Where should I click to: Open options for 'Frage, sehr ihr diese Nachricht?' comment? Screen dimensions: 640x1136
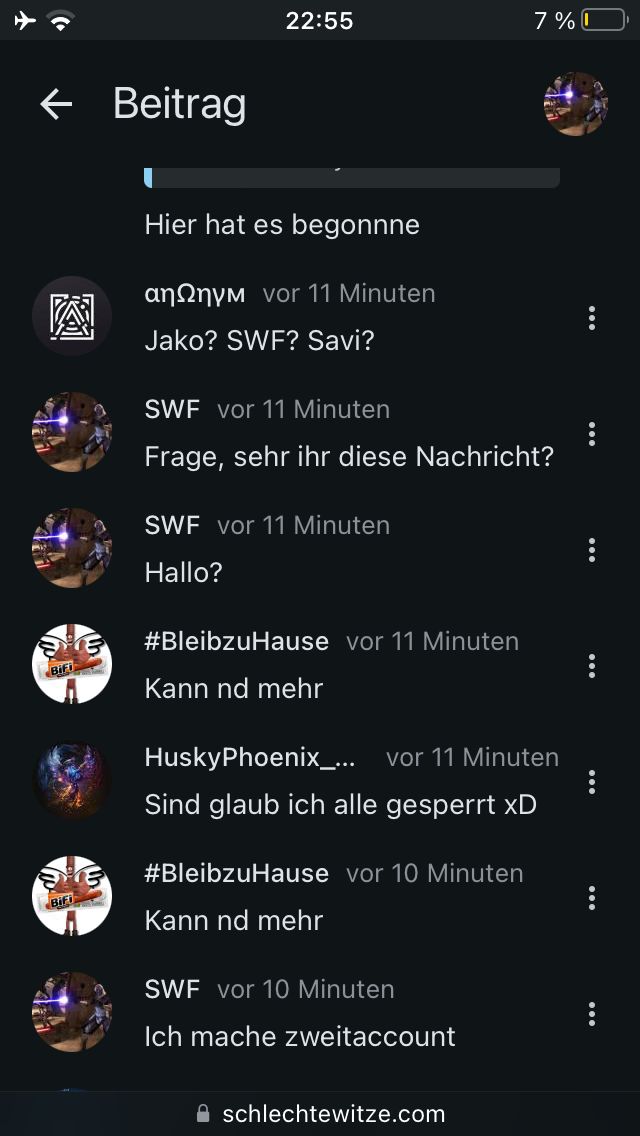coord(592,434)
